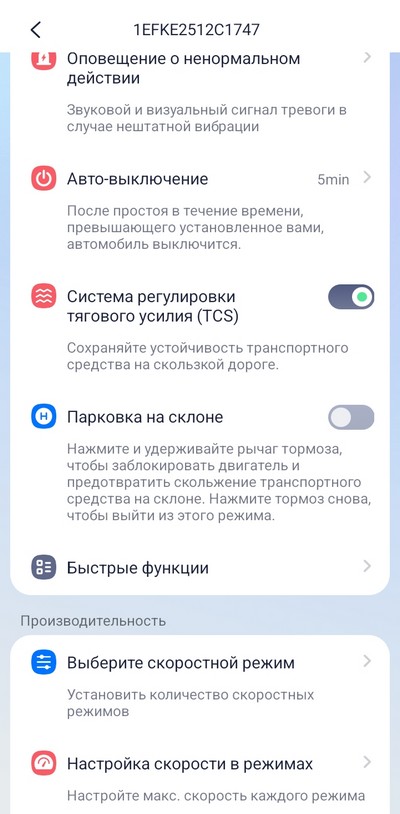Open Авто-выключение timer setting
The image size is (400, 814).
[200, 210]
